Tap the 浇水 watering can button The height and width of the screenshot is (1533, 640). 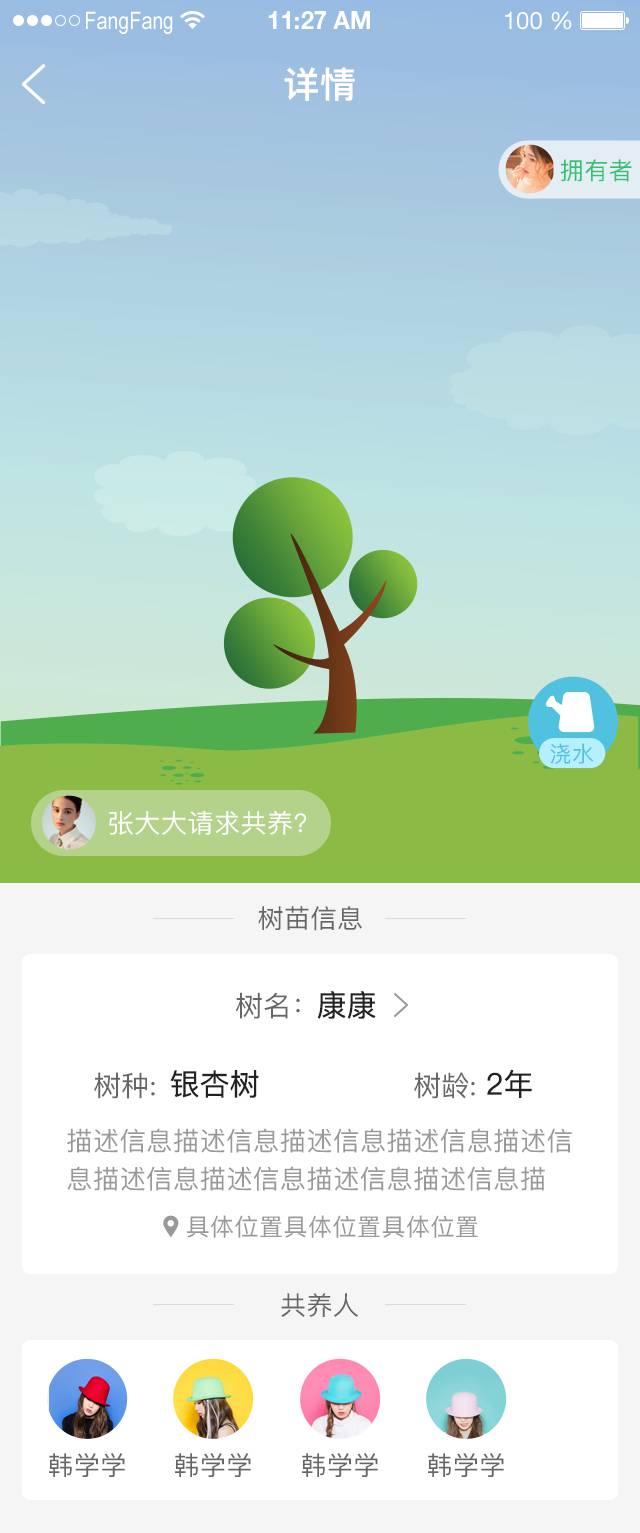pos(572,722)
